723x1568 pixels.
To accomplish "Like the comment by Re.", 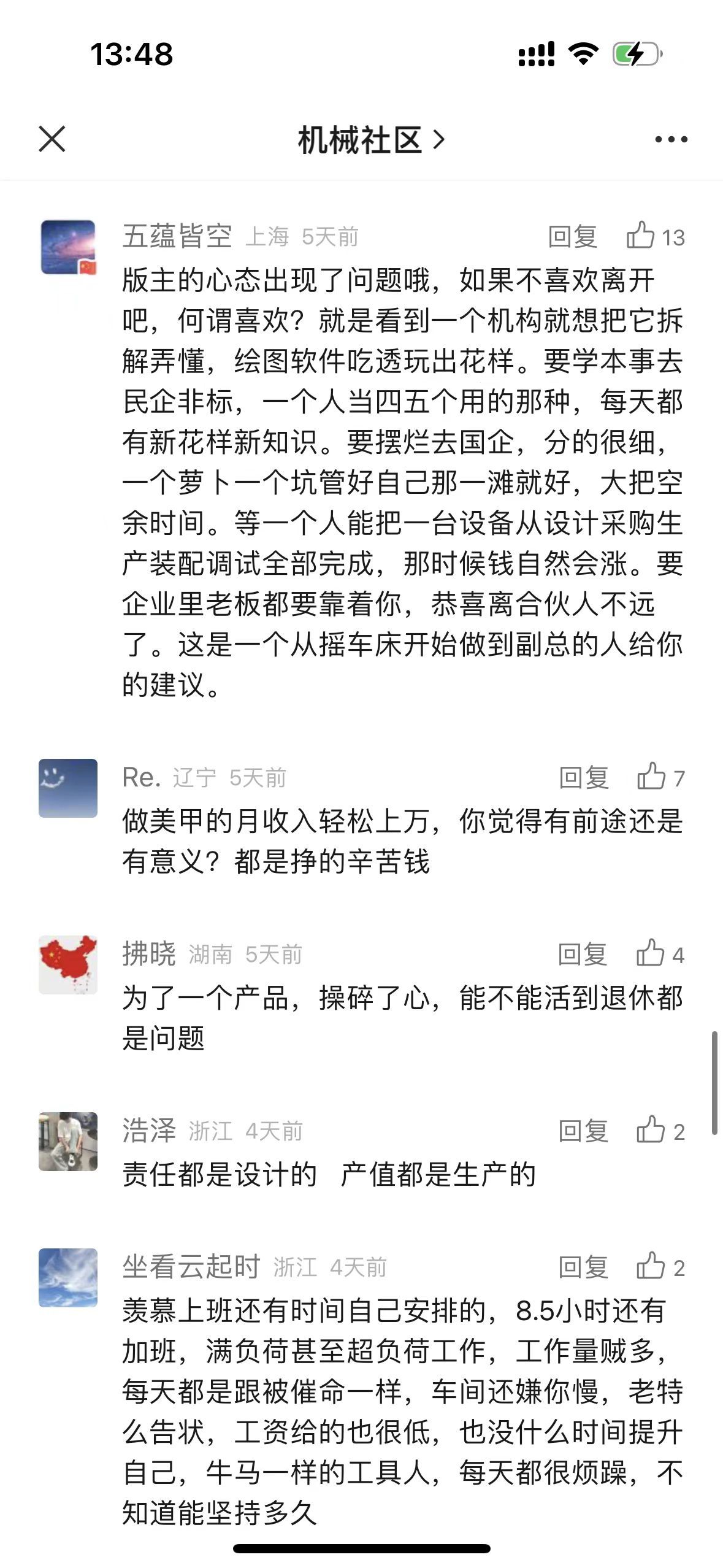I will click(651, 777).
